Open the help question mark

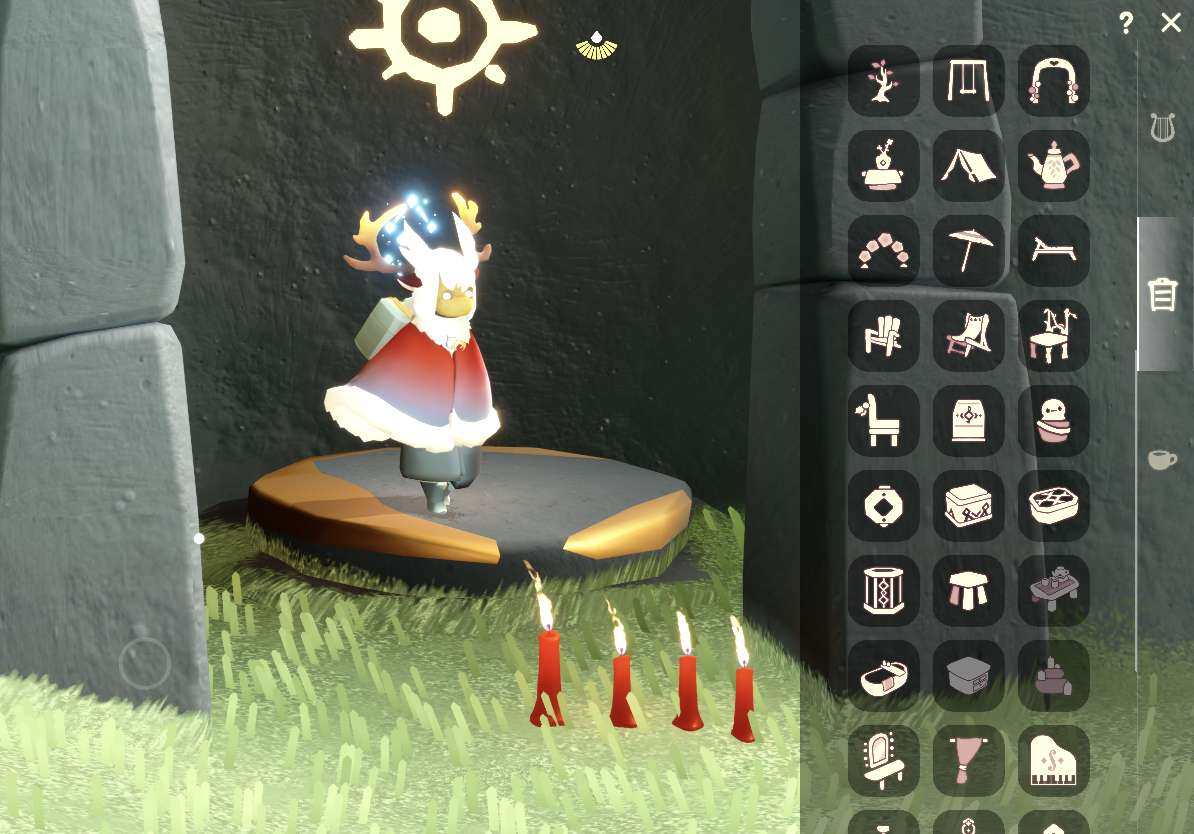(x=1126, y=23)
